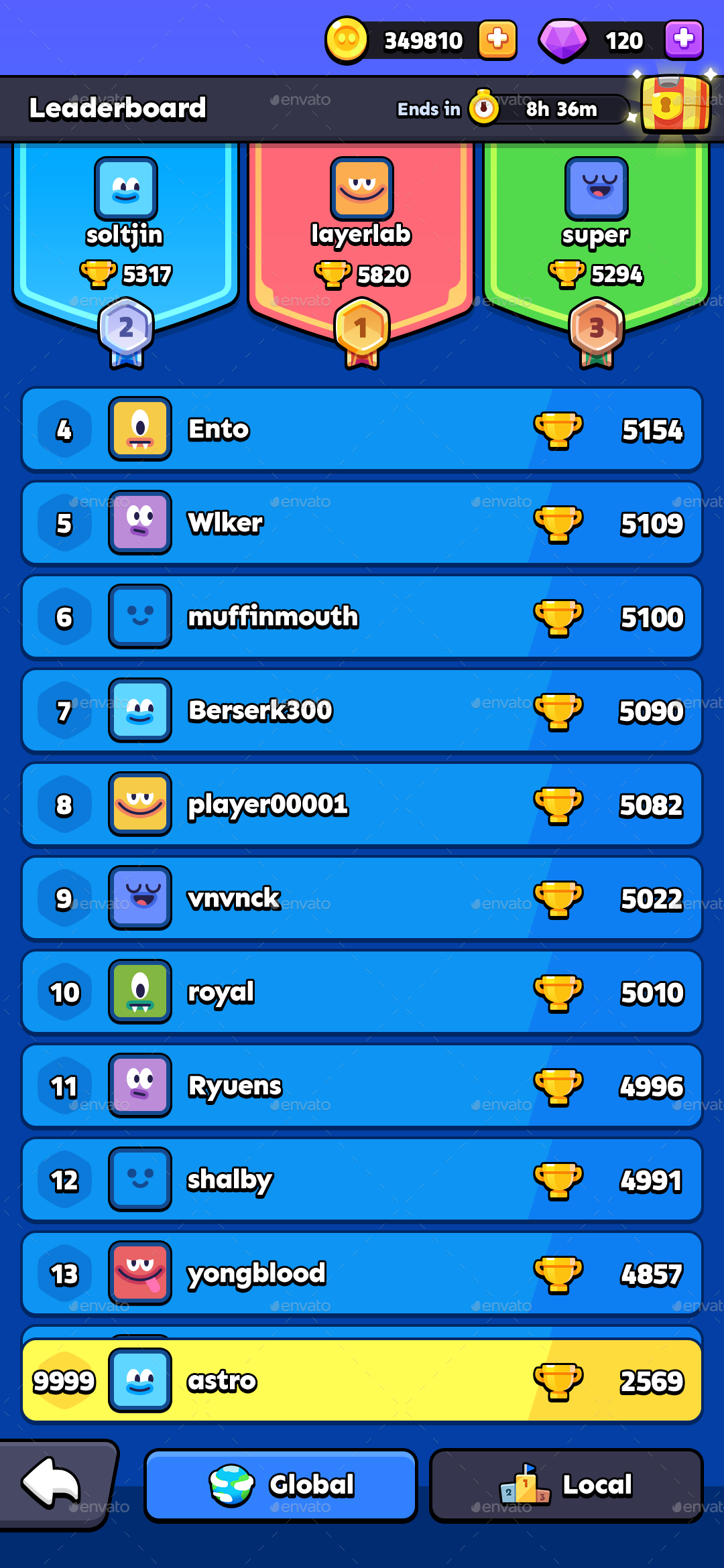Viewport: 724px width, 1568px height.
Task: Open Ryuens' leaderboard row
Action: 362,1086
